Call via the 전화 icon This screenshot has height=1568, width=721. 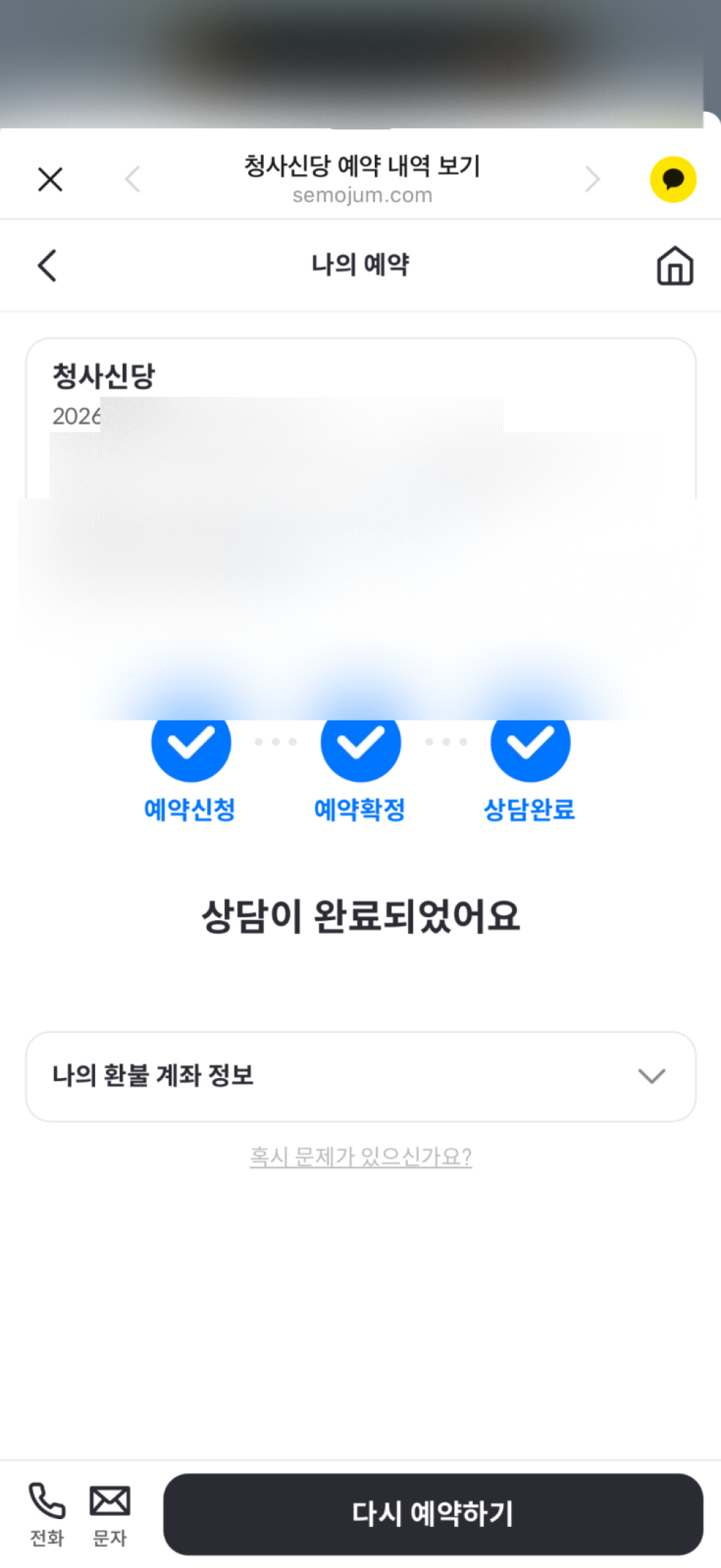click(47, 1514)
